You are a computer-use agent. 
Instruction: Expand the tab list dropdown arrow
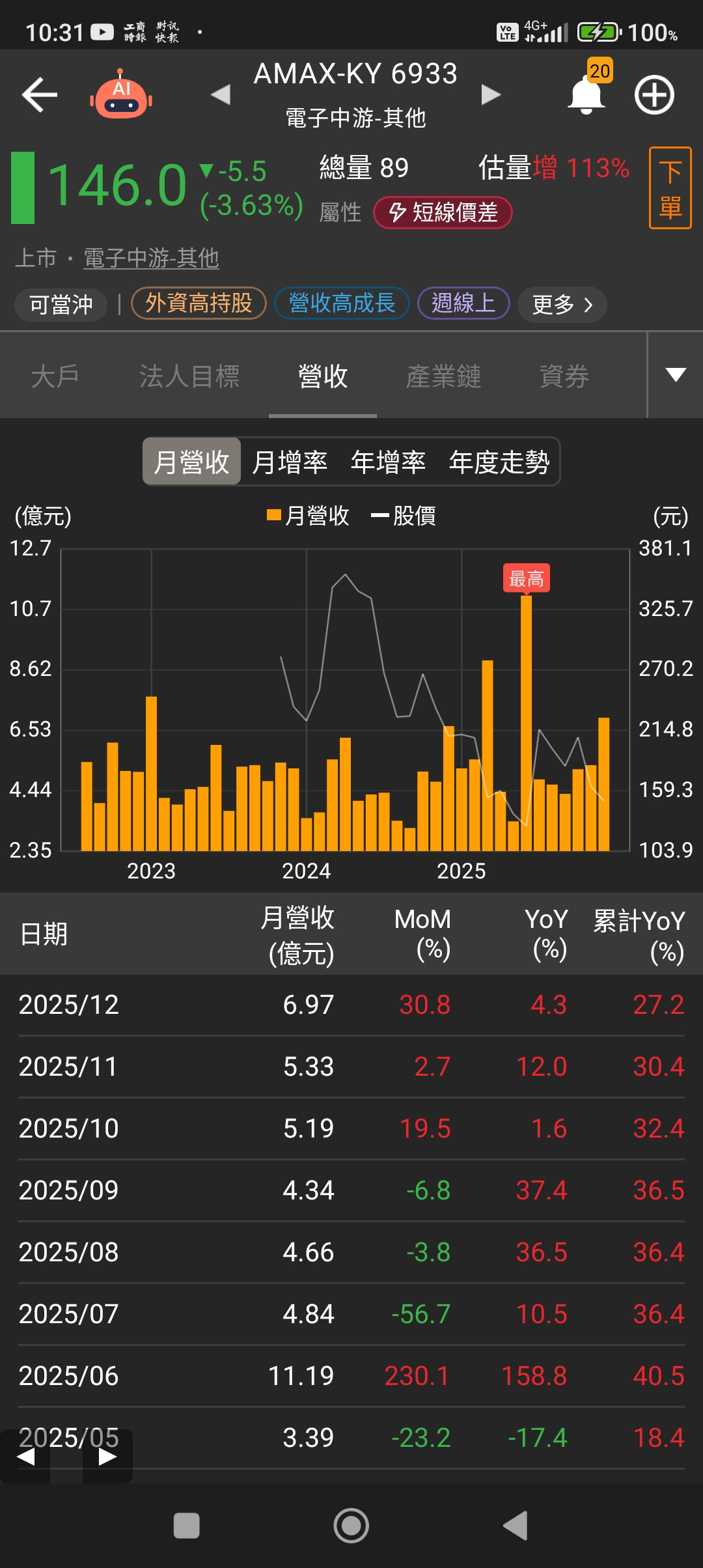(x=675, y=374)
